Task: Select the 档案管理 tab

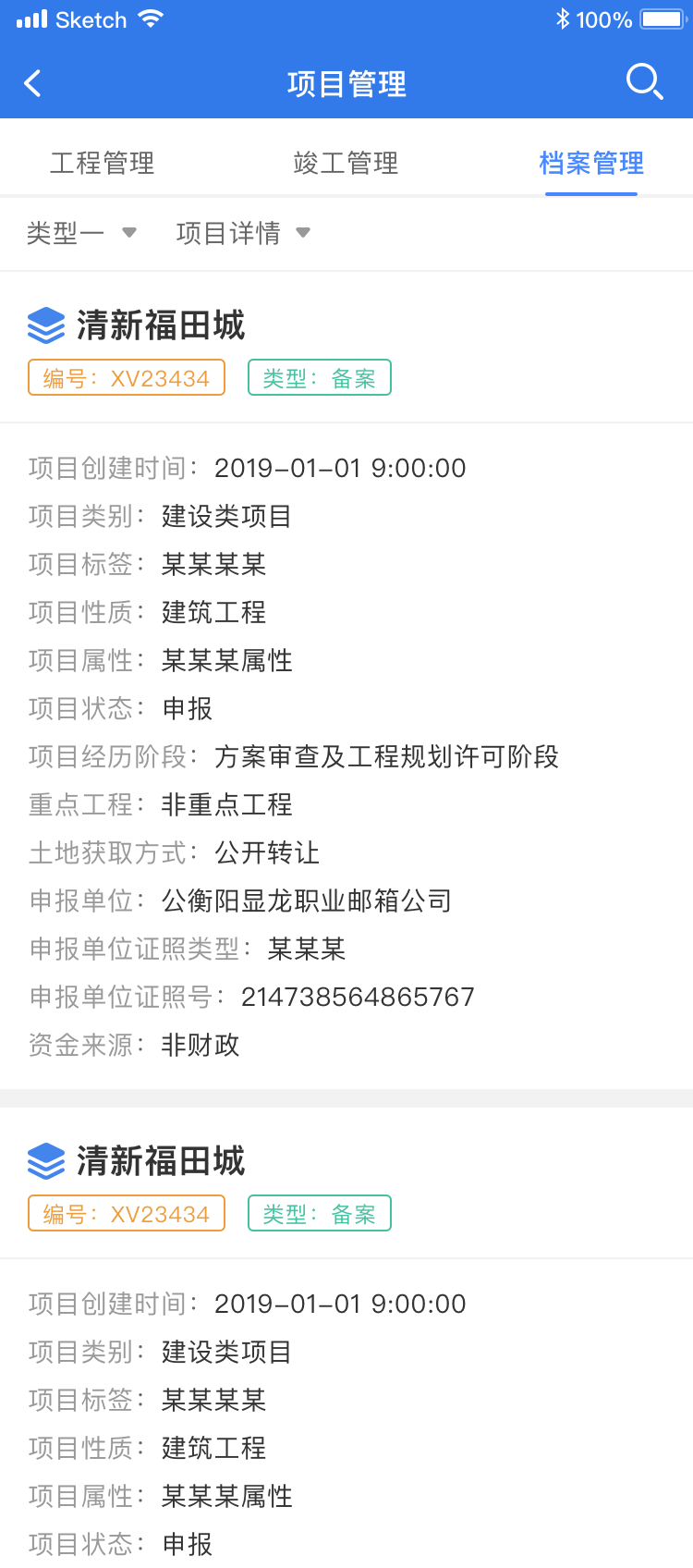Action: click(x=591, y=164)
